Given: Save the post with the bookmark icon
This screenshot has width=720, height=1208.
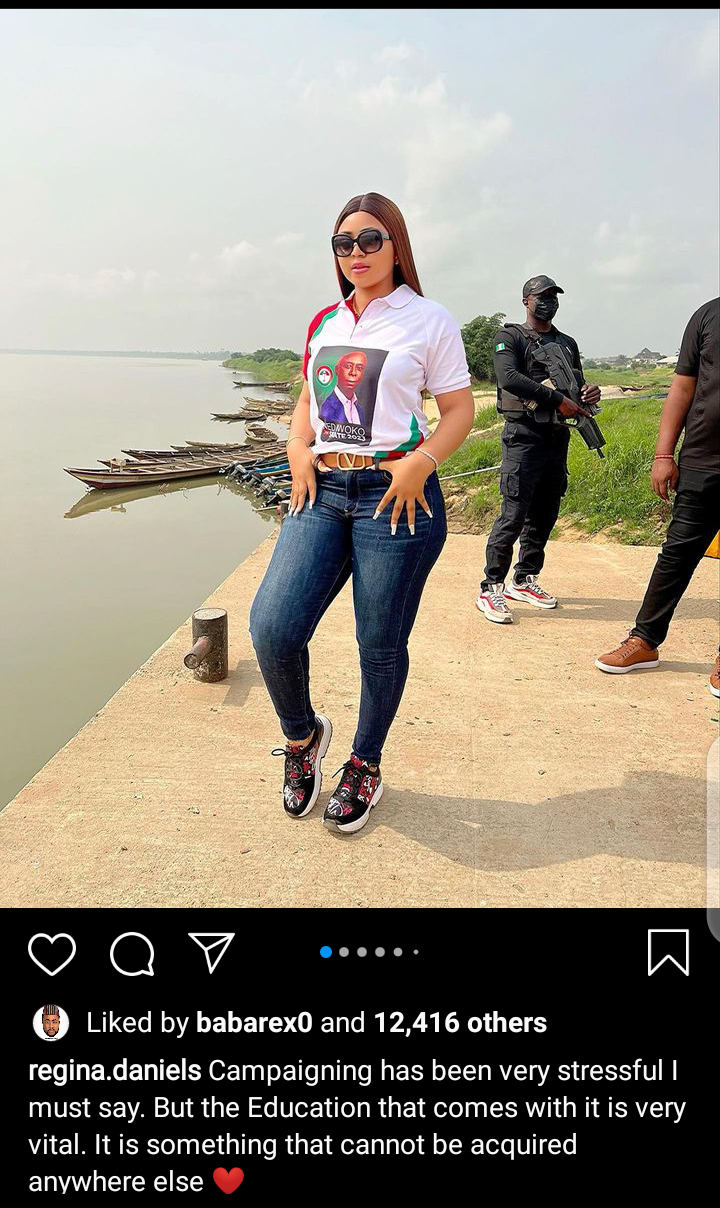Looking at the screenshot, I should click(668, 952).
